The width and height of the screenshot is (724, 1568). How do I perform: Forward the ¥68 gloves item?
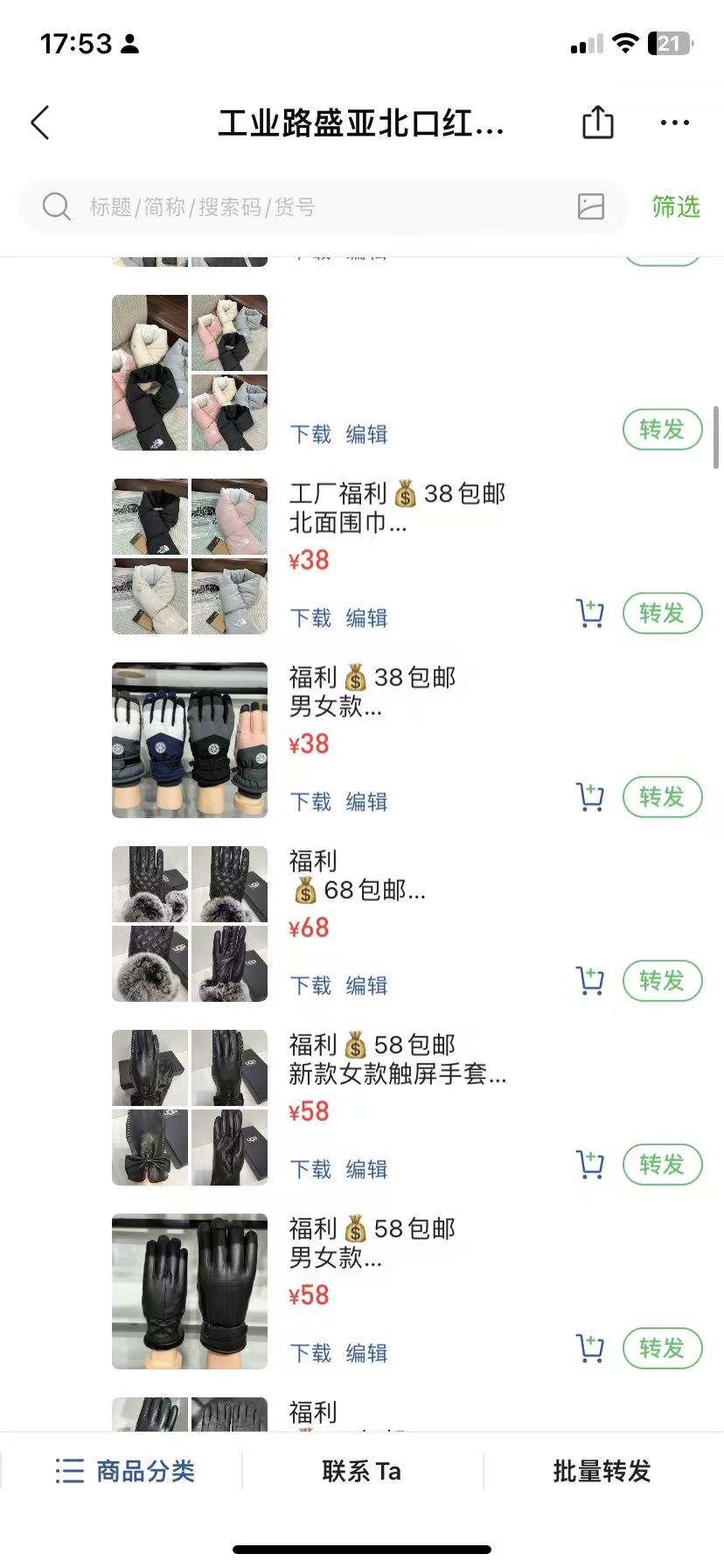[662, 981]
